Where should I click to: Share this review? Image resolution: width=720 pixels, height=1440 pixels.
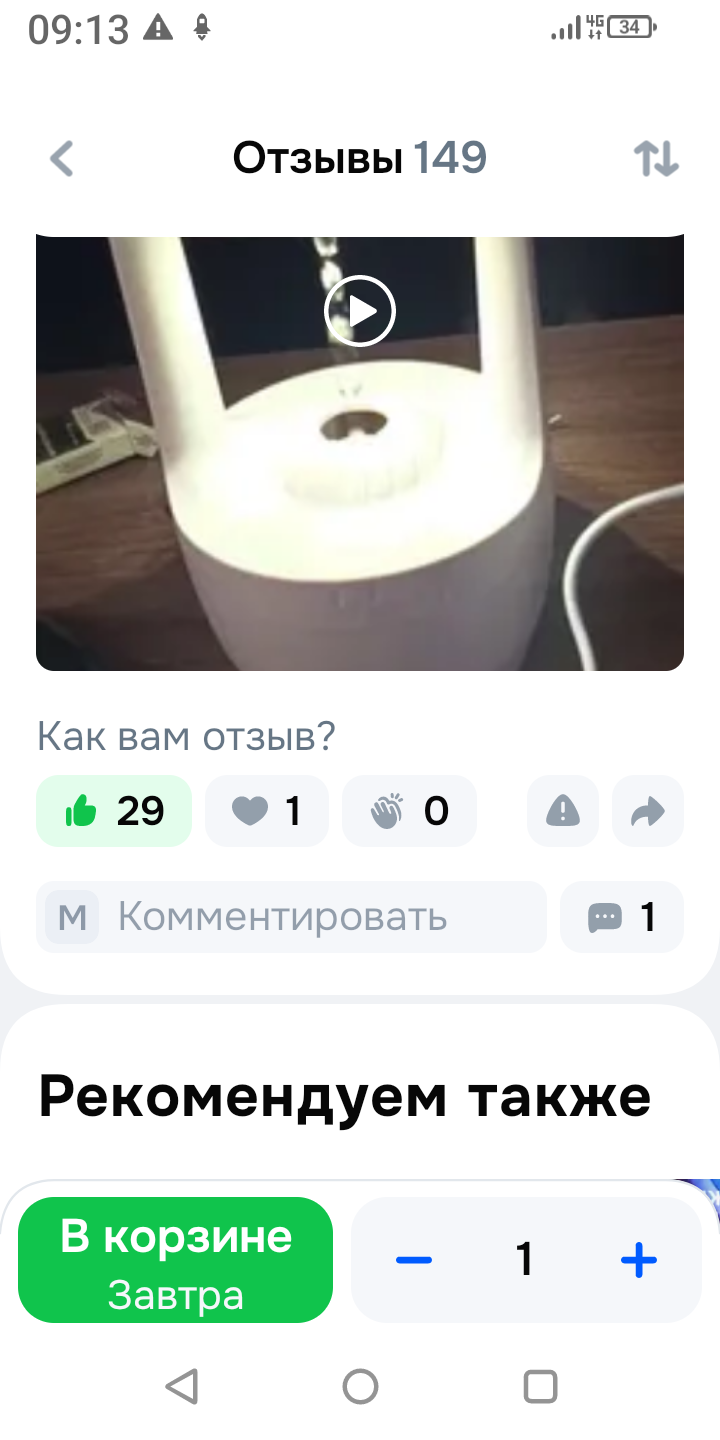pyautogui.click(x=648, y=811)
